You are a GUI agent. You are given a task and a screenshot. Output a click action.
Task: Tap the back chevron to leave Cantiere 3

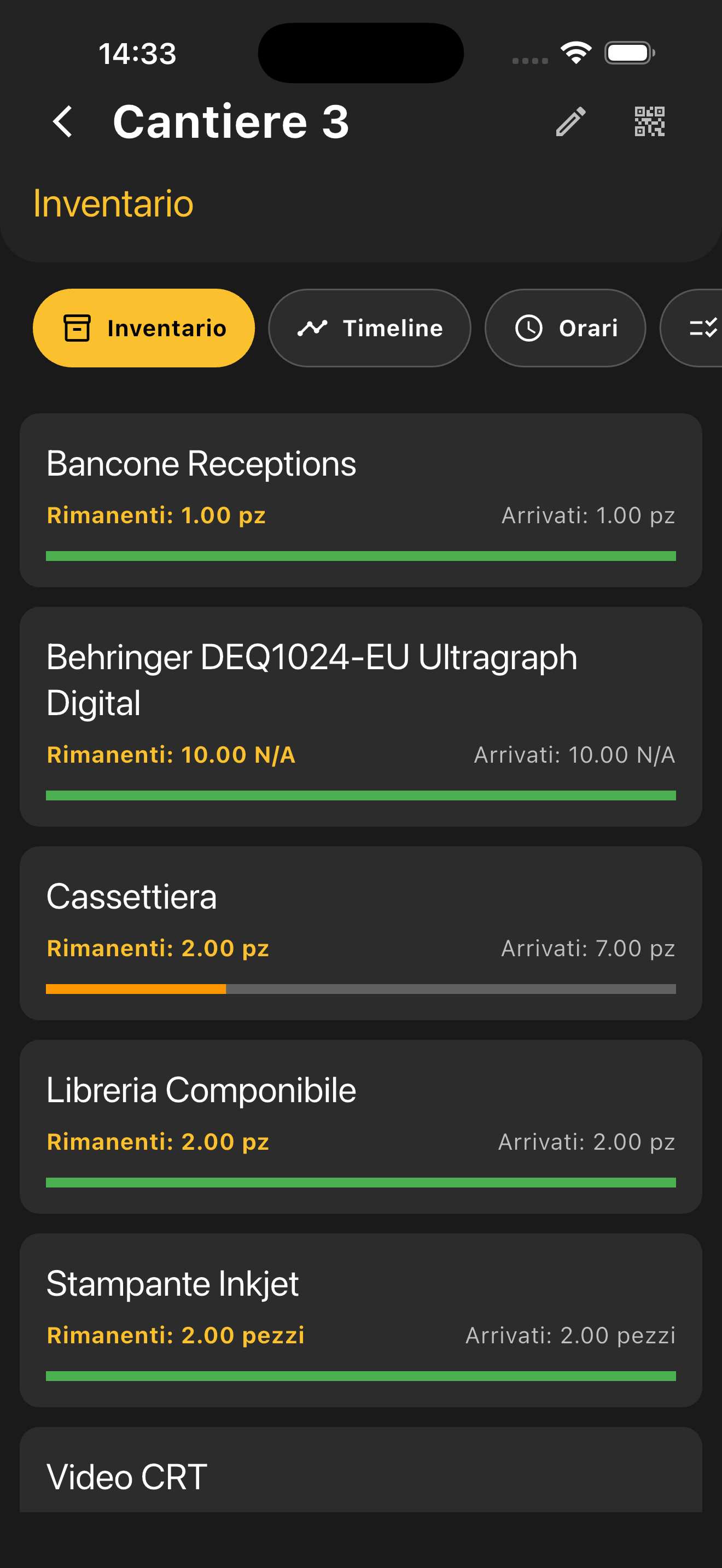pyautogui.click(x=63, y=122)
